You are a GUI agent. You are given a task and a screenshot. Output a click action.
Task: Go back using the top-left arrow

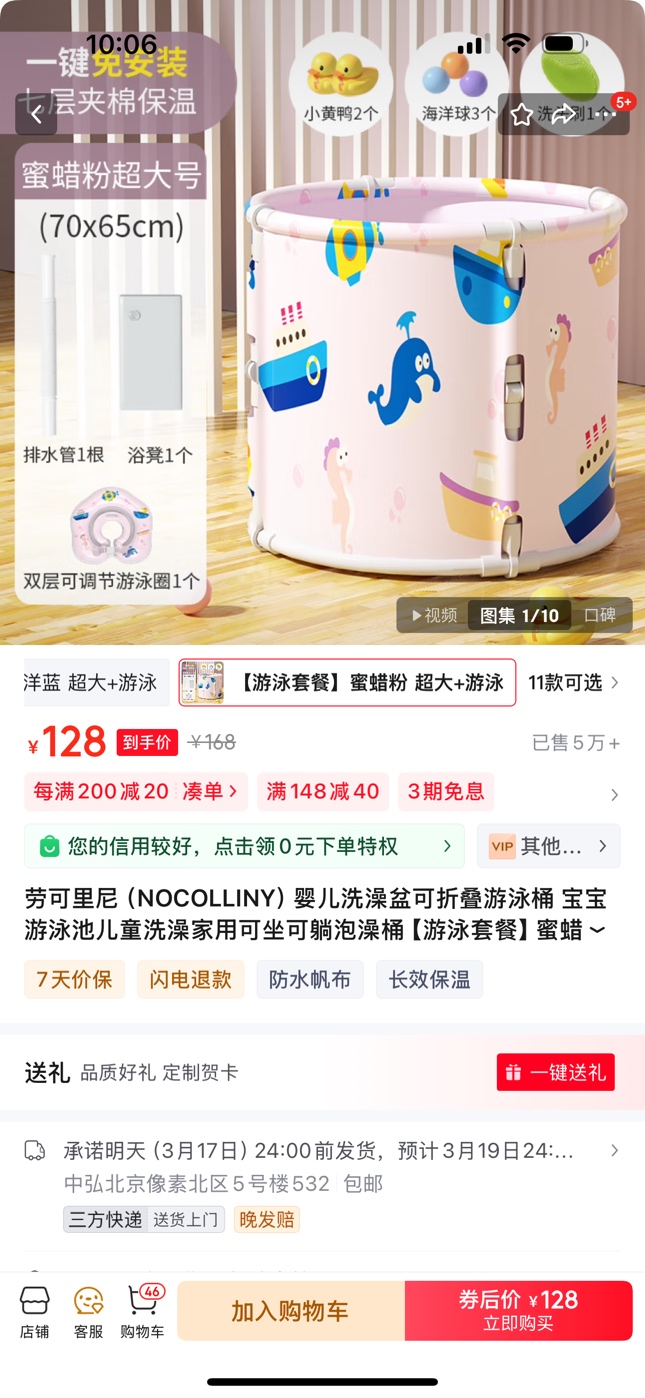tap(36, 114)
